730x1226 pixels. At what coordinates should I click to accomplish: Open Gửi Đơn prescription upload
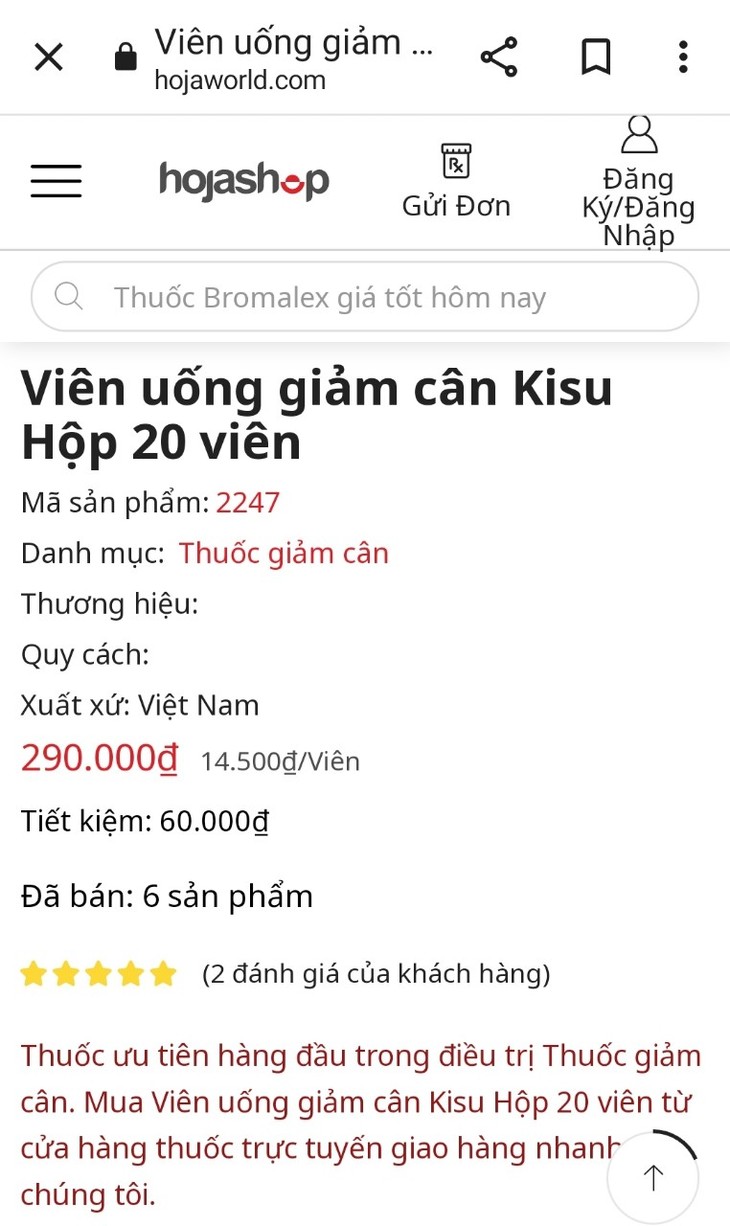456,182
